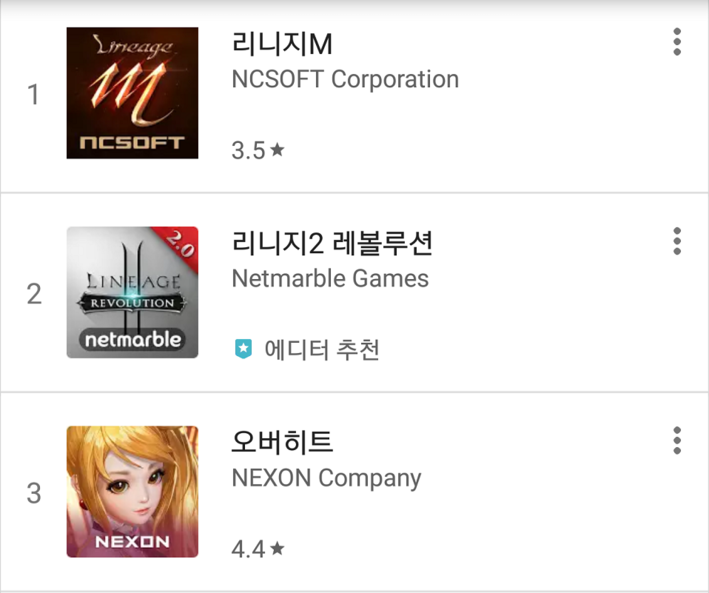Open the 리니지2 레볼루션 app listing

pos(331,243)
